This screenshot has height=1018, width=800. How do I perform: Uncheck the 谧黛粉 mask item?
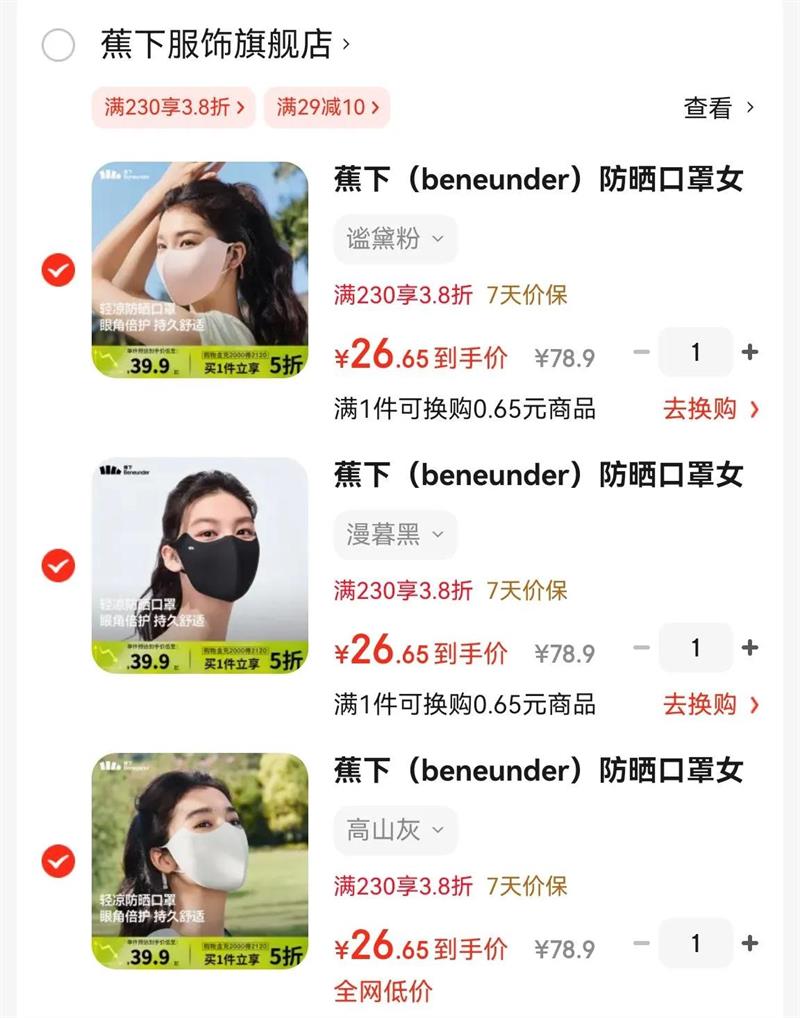click(x=58, y=270)
